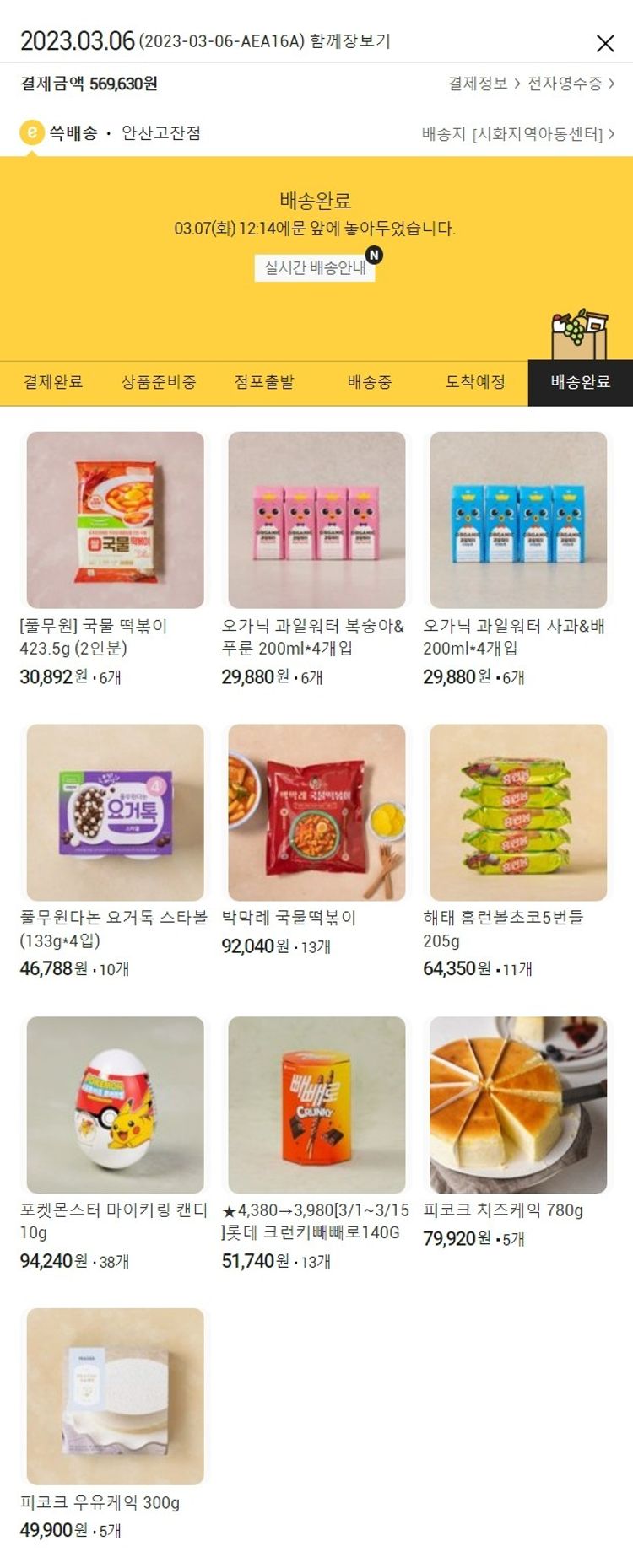This screenshot has width=633, height=1568.
Task: Open the 풀무원 국물 떡볶이 product
Action: (x=116, y=520)
